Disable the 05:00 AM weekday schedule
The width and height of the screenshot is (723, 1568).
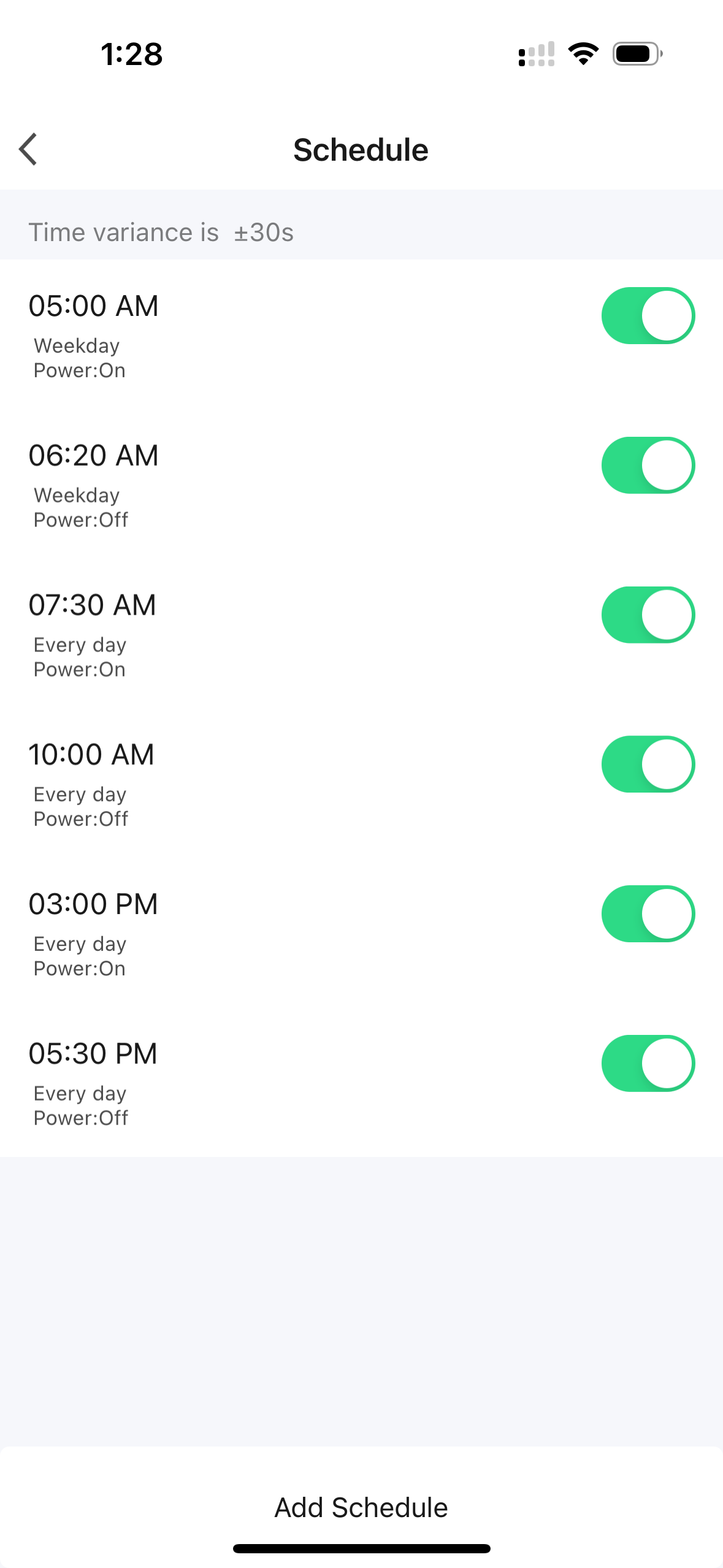648,315
